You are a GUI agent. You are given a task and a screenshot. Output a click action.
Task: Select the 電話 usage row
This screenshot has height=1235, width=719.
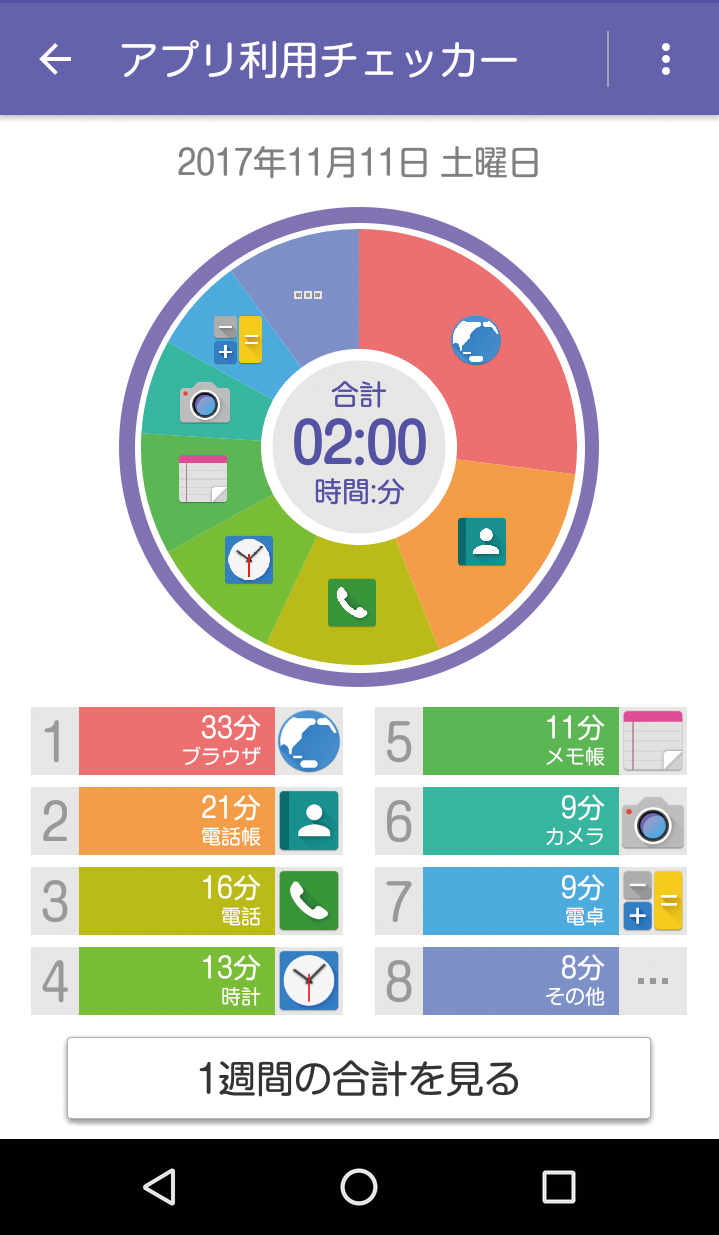(x=187, y=901)
